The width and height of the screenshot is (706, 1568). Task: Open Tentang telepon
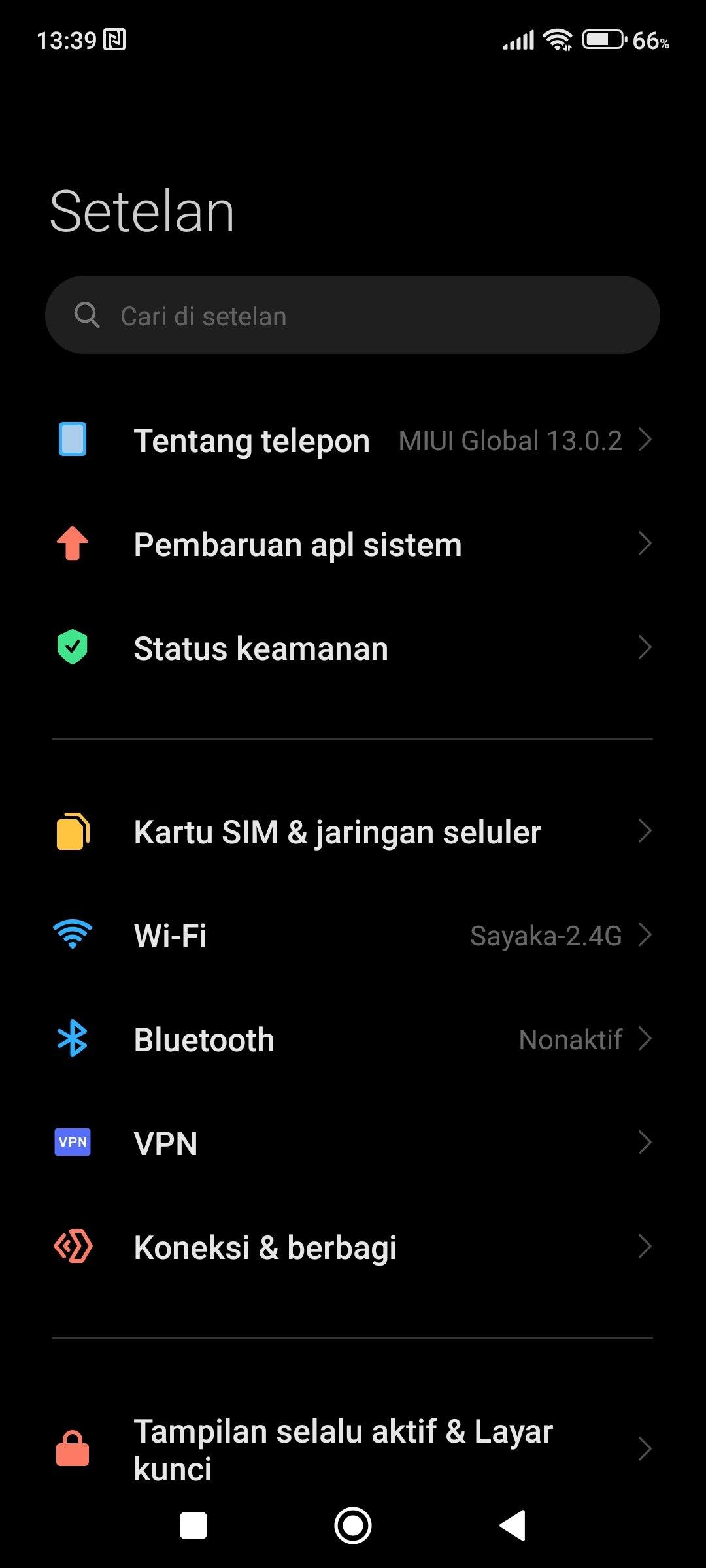pyautogui.click(x=352, y=440)
